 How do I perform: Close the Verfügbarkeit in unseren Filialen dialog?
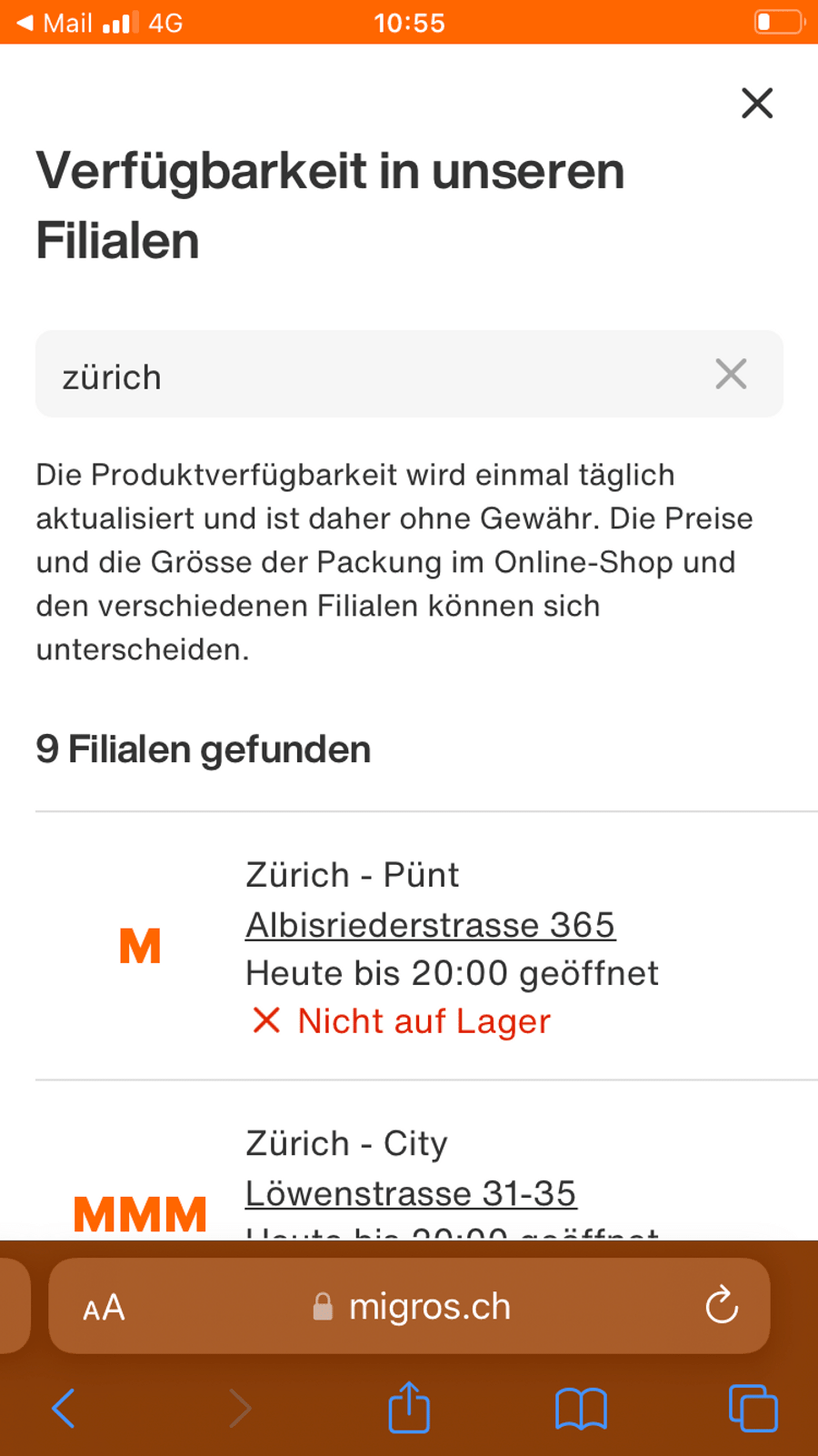click(756, 103)
